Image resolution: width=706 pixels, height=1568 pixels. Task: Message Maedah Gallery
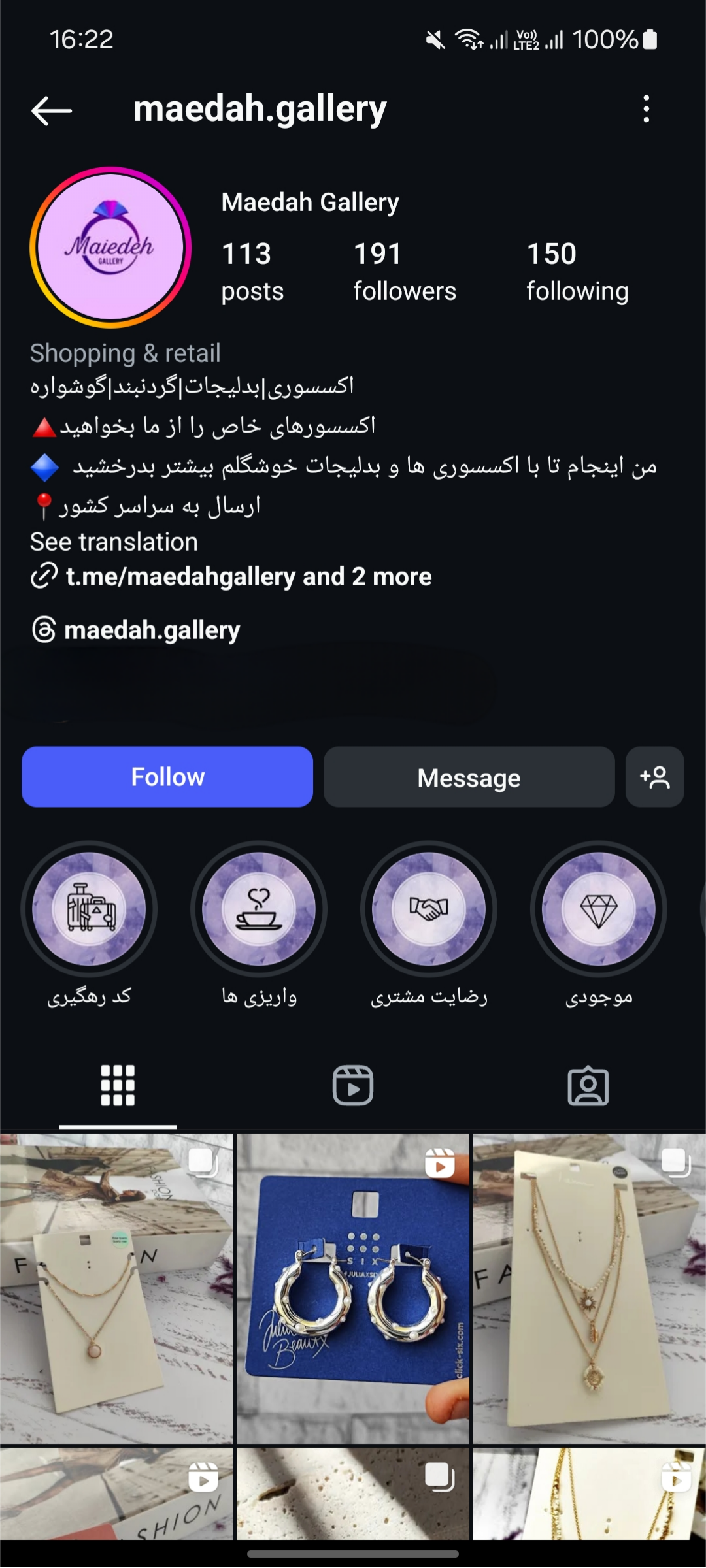click(x=469, y=777)
